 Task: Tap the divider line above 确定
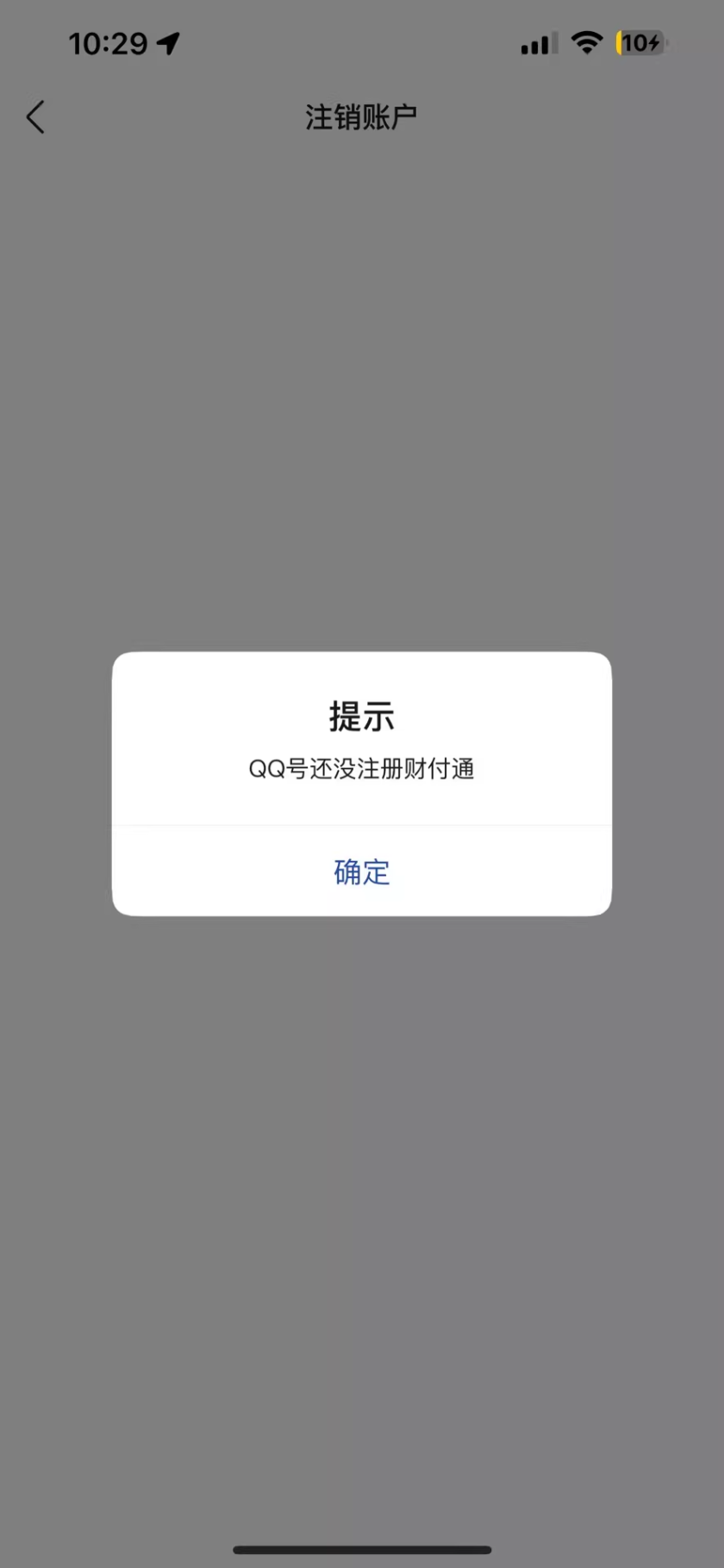[361, 827]
